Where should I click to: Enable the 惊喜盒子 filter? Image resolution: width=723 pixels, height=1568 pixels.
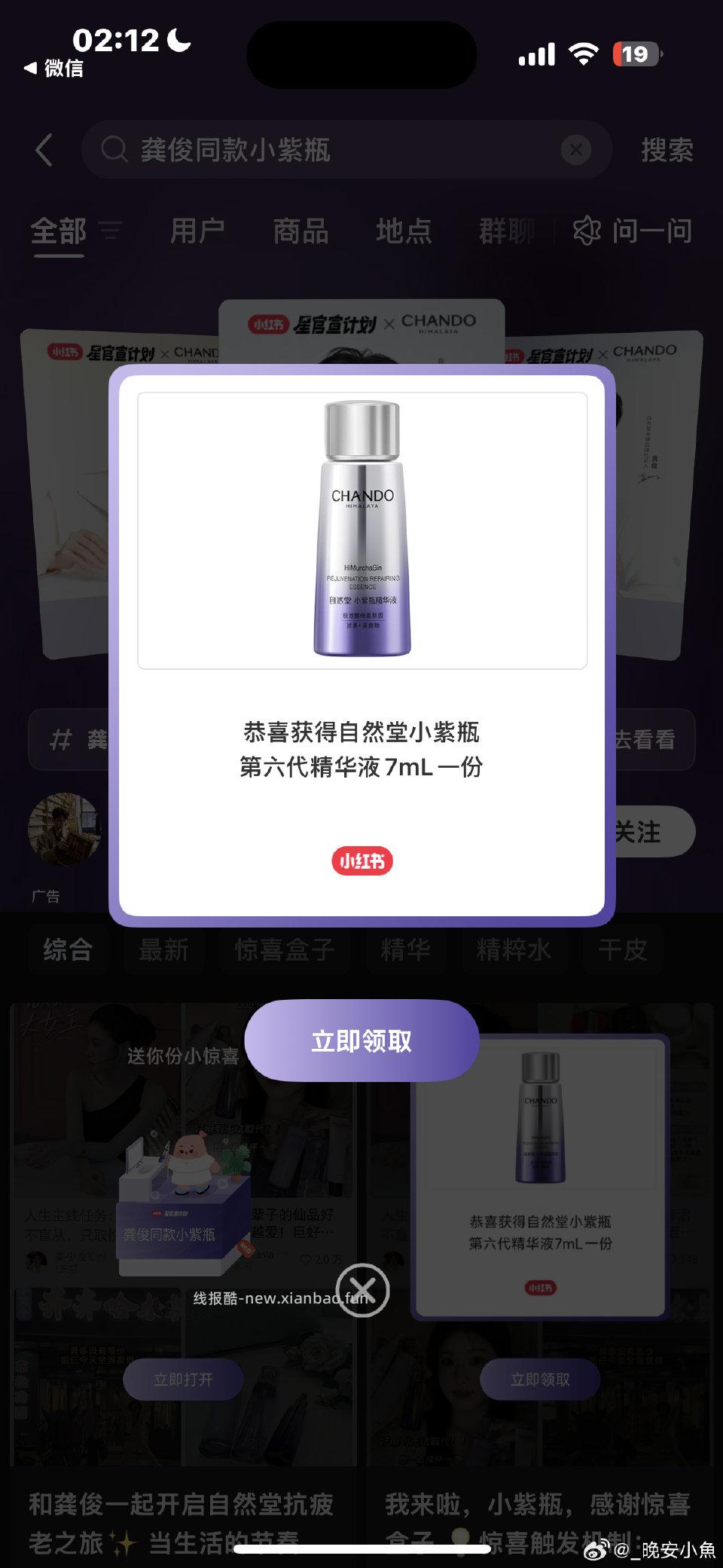point(284,951)
